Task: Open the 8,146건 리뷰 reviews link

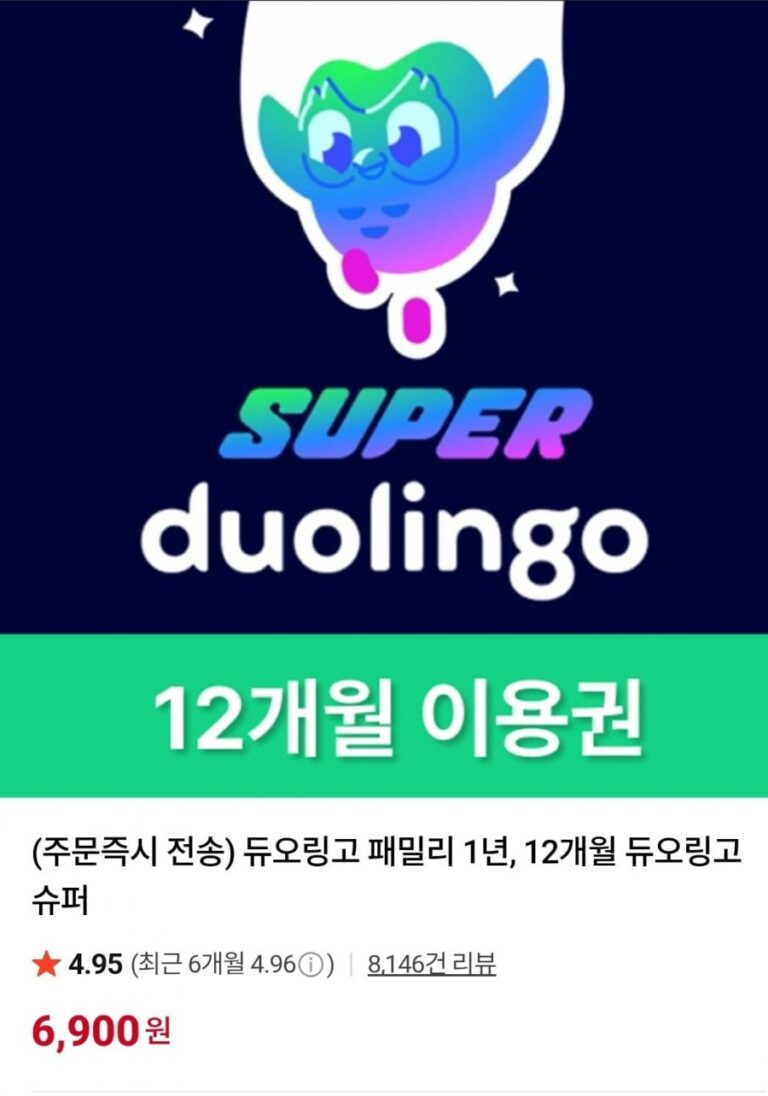Action: tap(431, 965)
